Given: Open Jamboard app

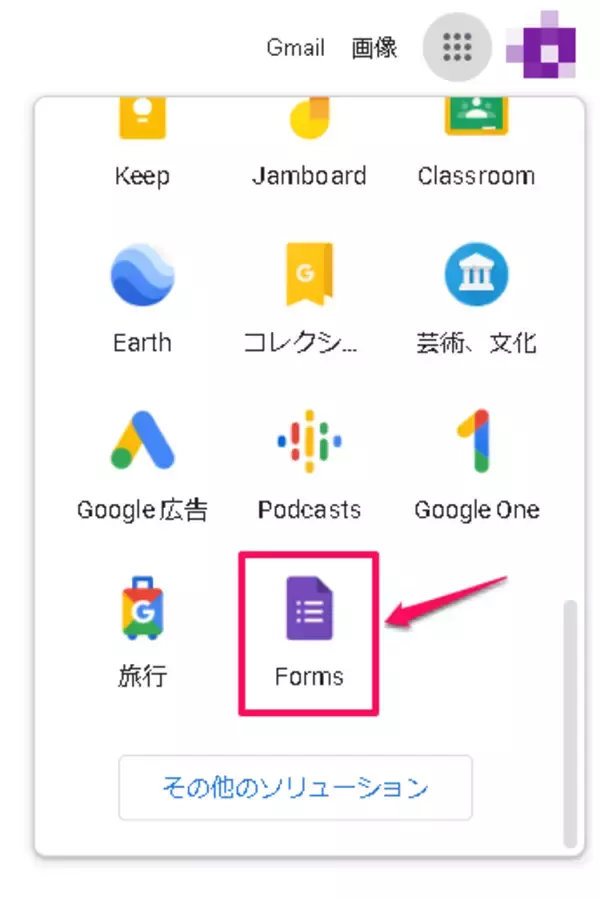Looking at the screenshot, I should point(309,140).
